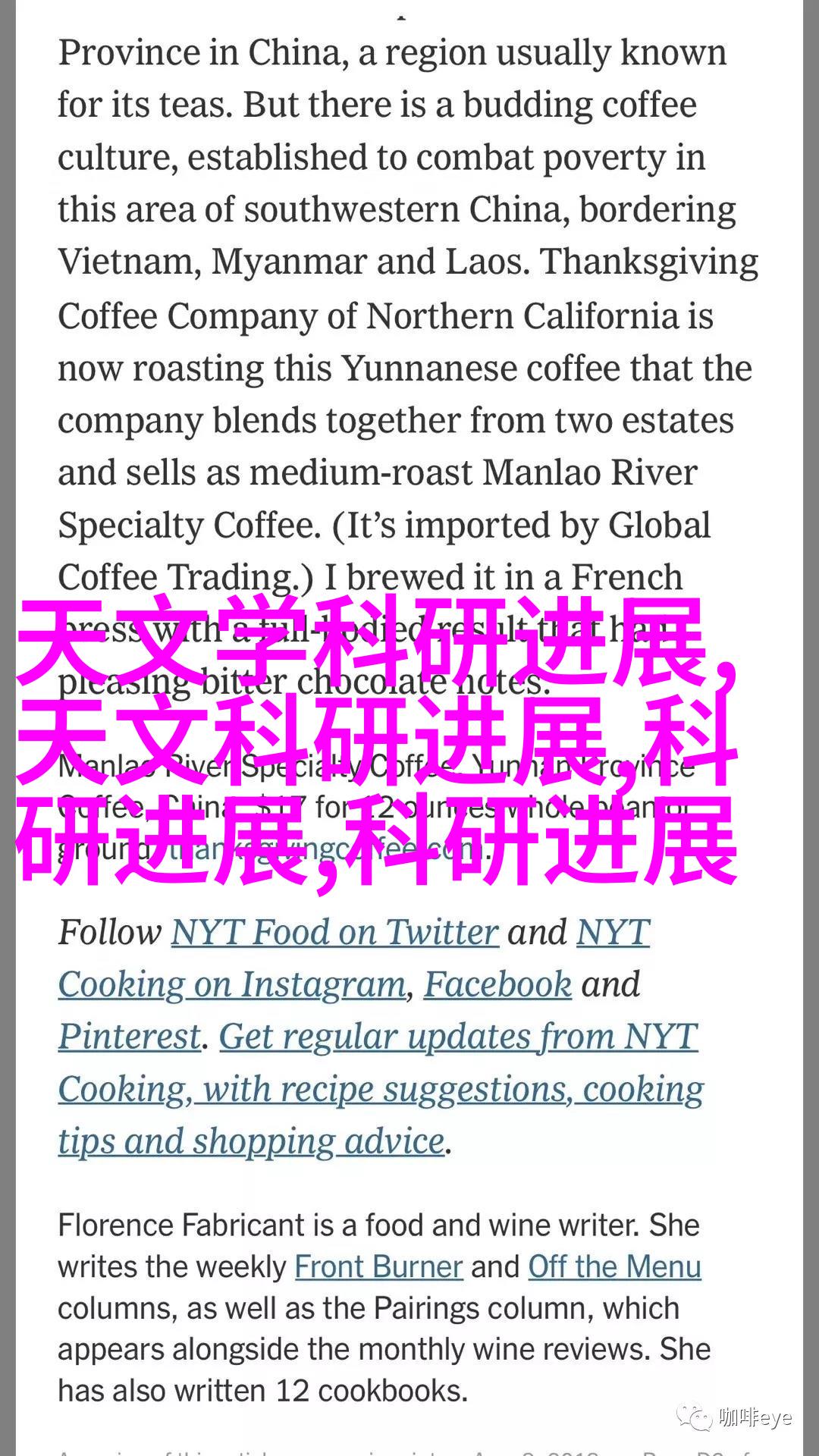This screenshot has height=1456, width=819.
Task: Visit the Facebook link
Action: coord(497,984)
